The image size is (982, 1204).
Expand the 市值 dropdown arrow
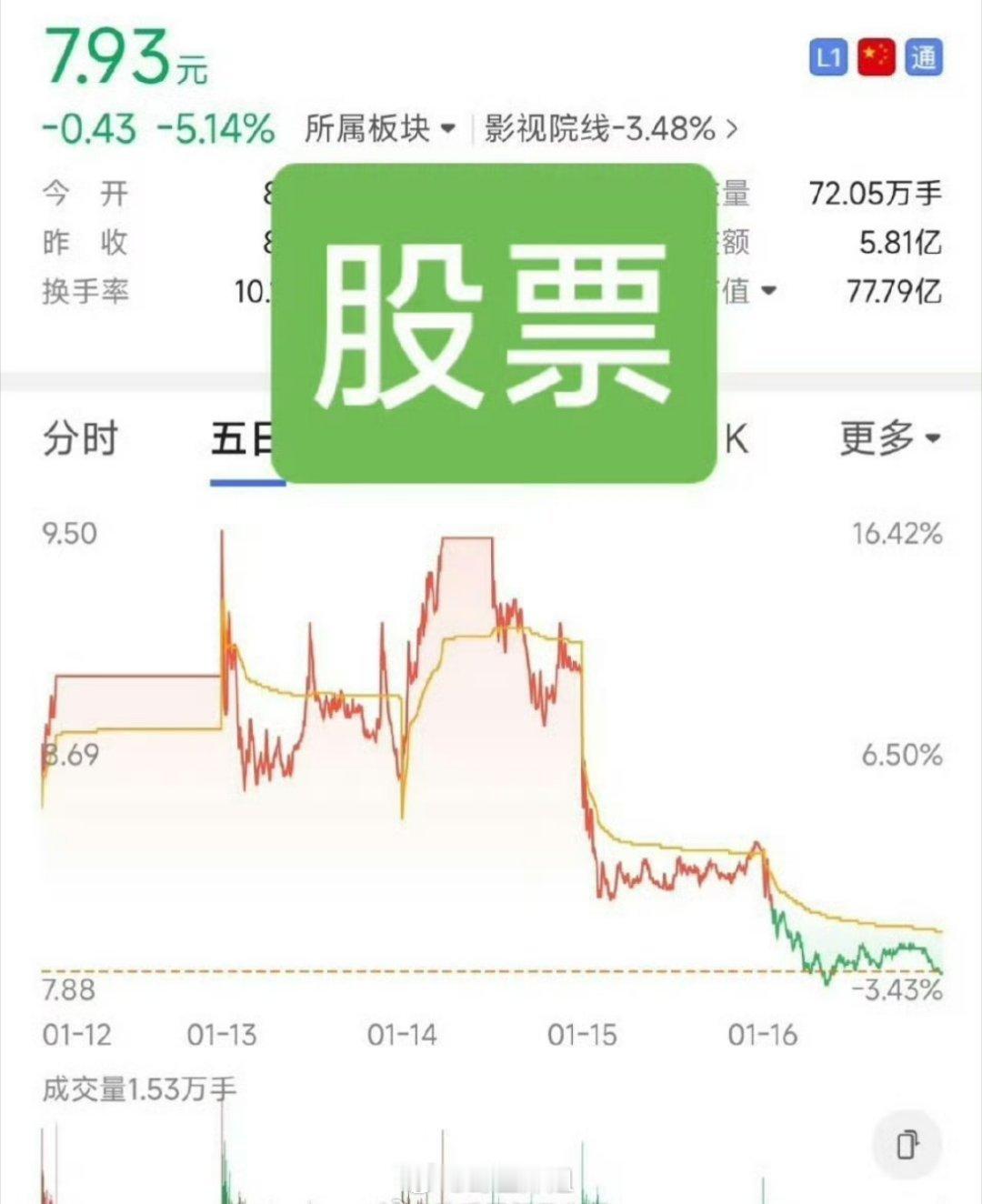(x=768, y=291)
